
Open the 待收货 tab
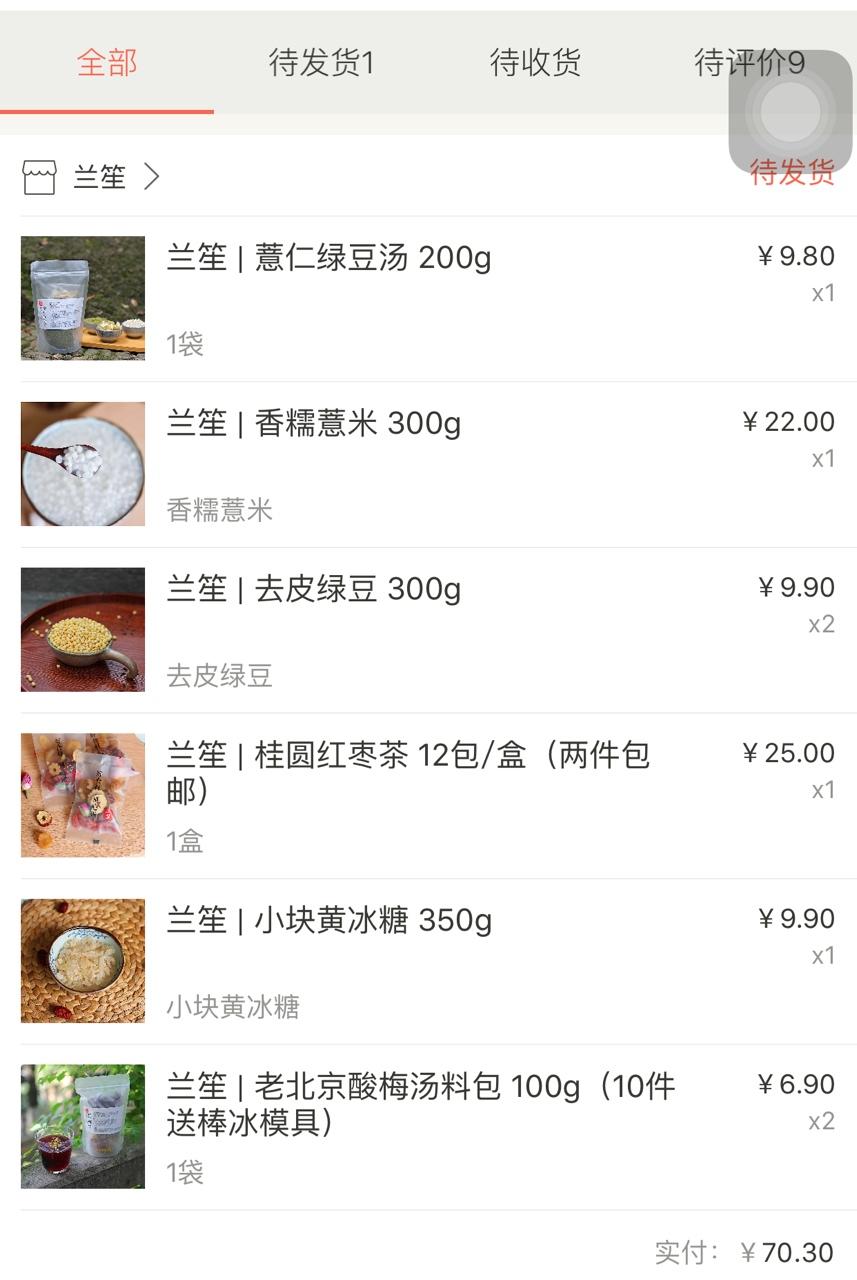coord(535,63)
